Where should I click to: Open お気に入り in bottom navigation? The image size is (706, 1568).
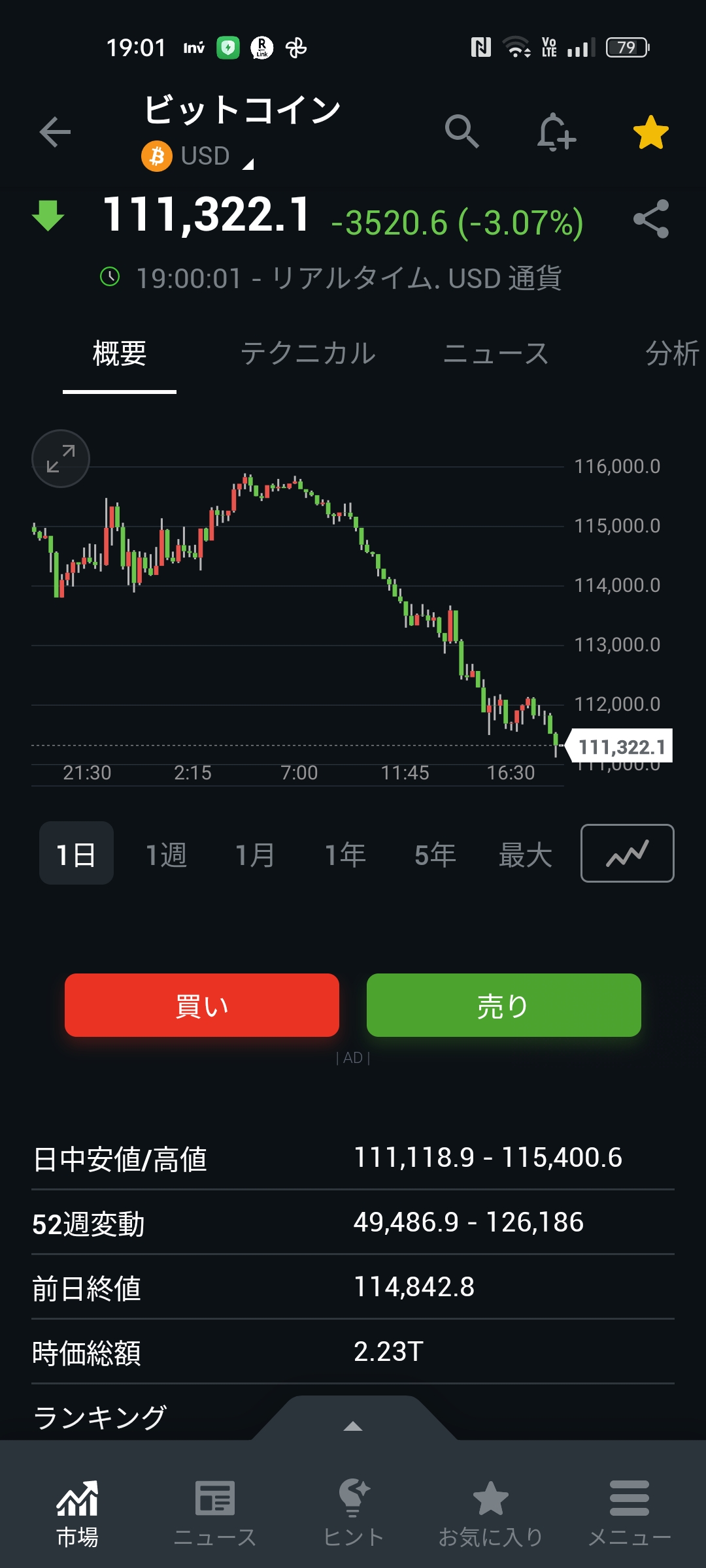[x=490, y=1513]
